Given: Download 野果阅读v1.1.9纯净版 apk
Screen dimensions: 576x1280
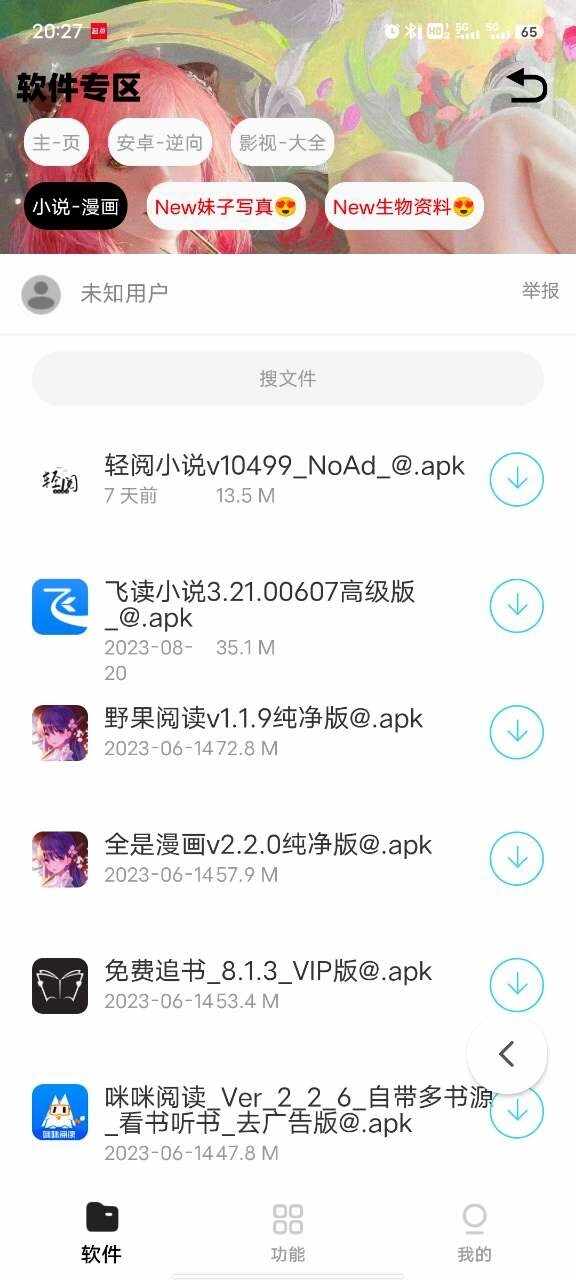Looking at the screenshot, I should click(x=517, y=732).
